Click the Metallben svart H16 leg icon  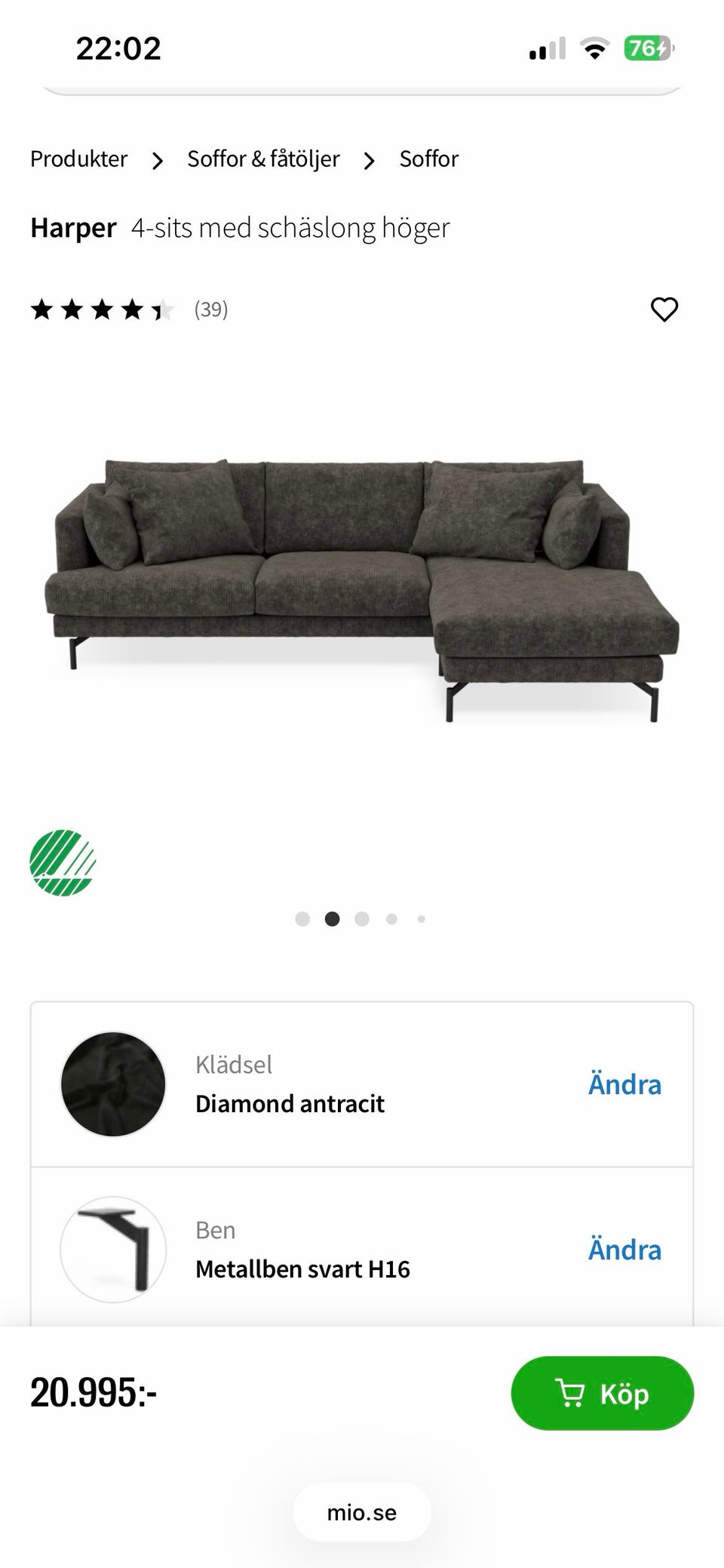[112, 1250]
